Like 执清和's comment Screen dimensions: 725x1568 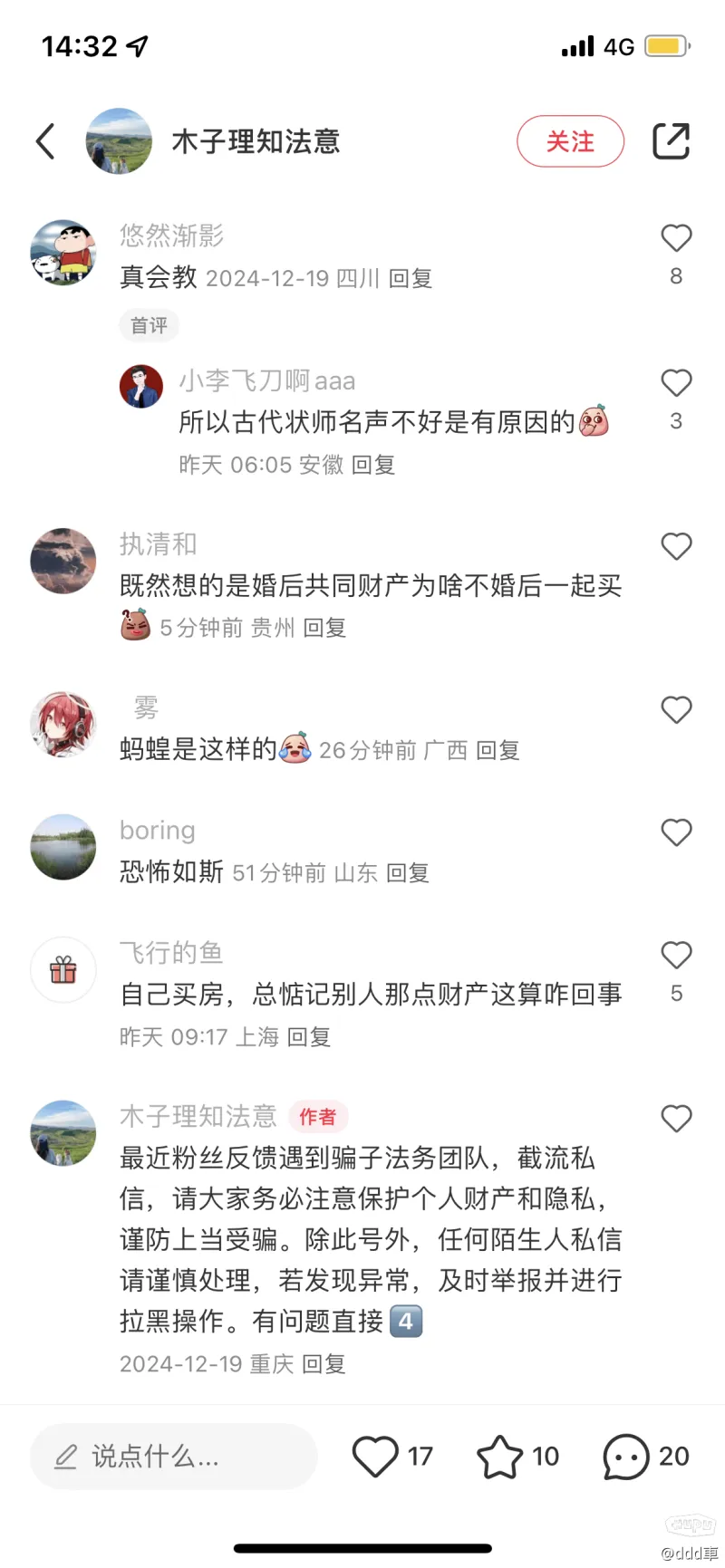point(676,546)
